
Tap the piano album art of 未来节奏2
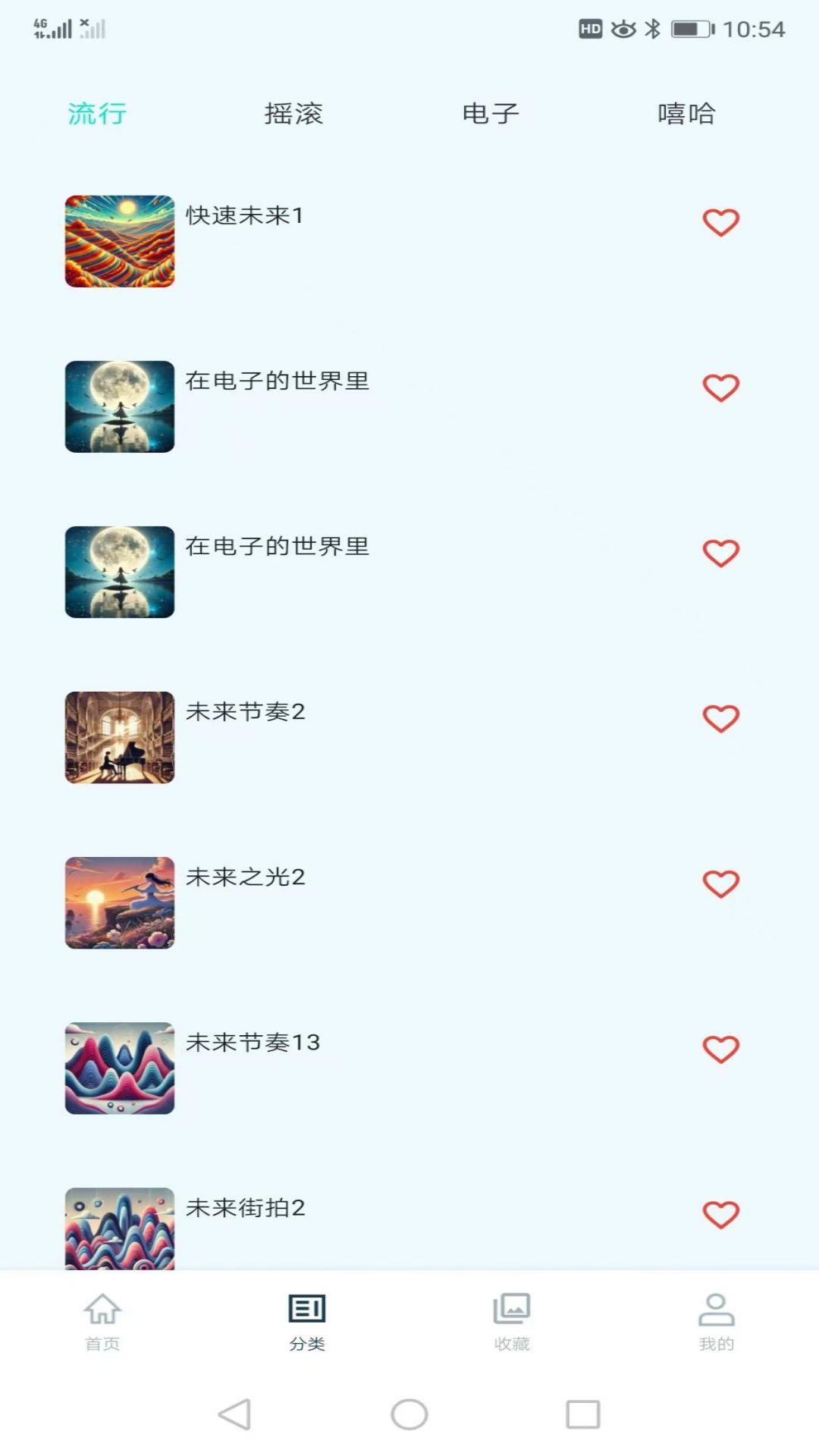coord(119,737)
